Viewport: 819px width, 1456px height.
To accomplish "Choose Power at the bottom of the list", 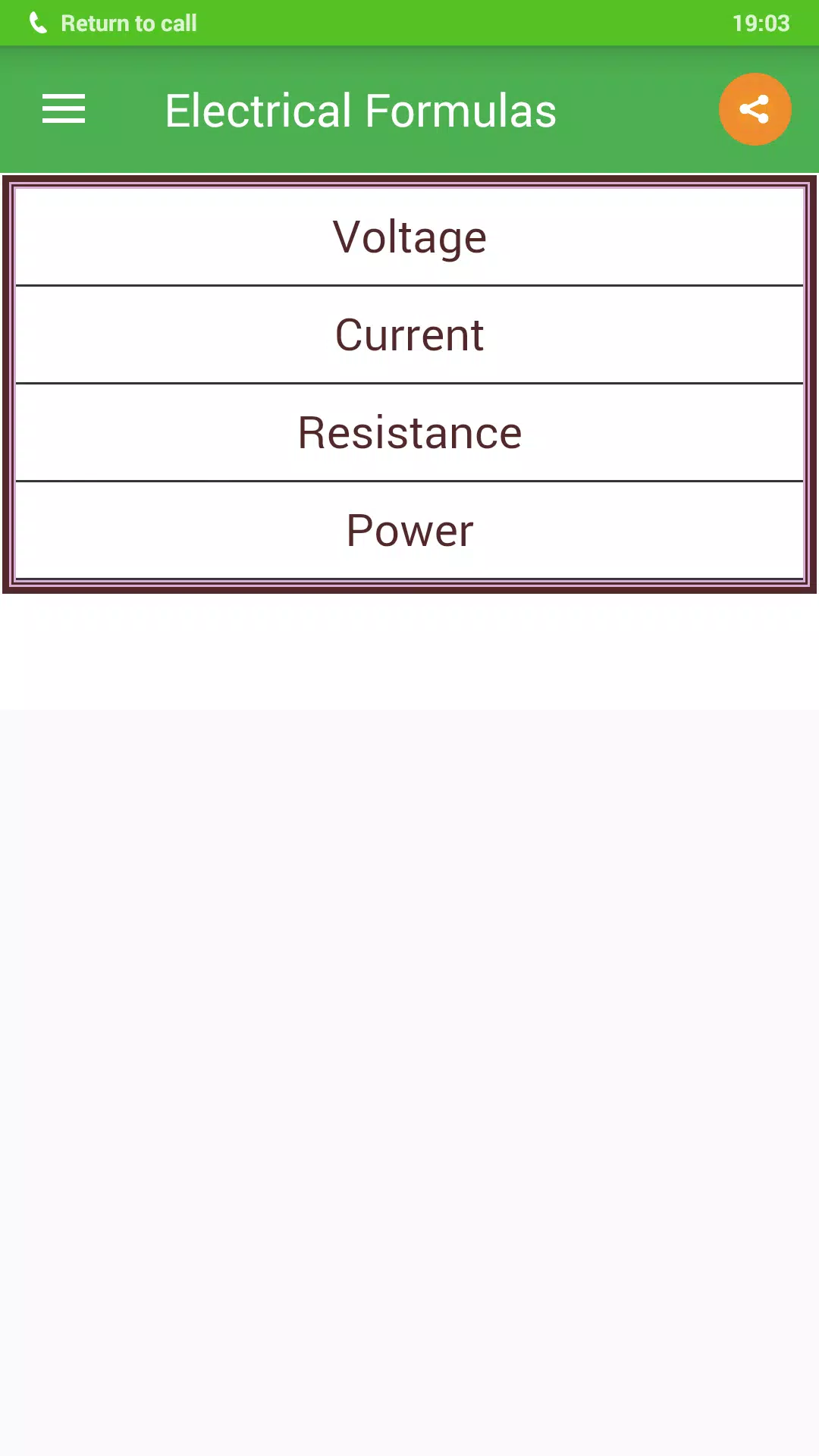I will (409, 530).
